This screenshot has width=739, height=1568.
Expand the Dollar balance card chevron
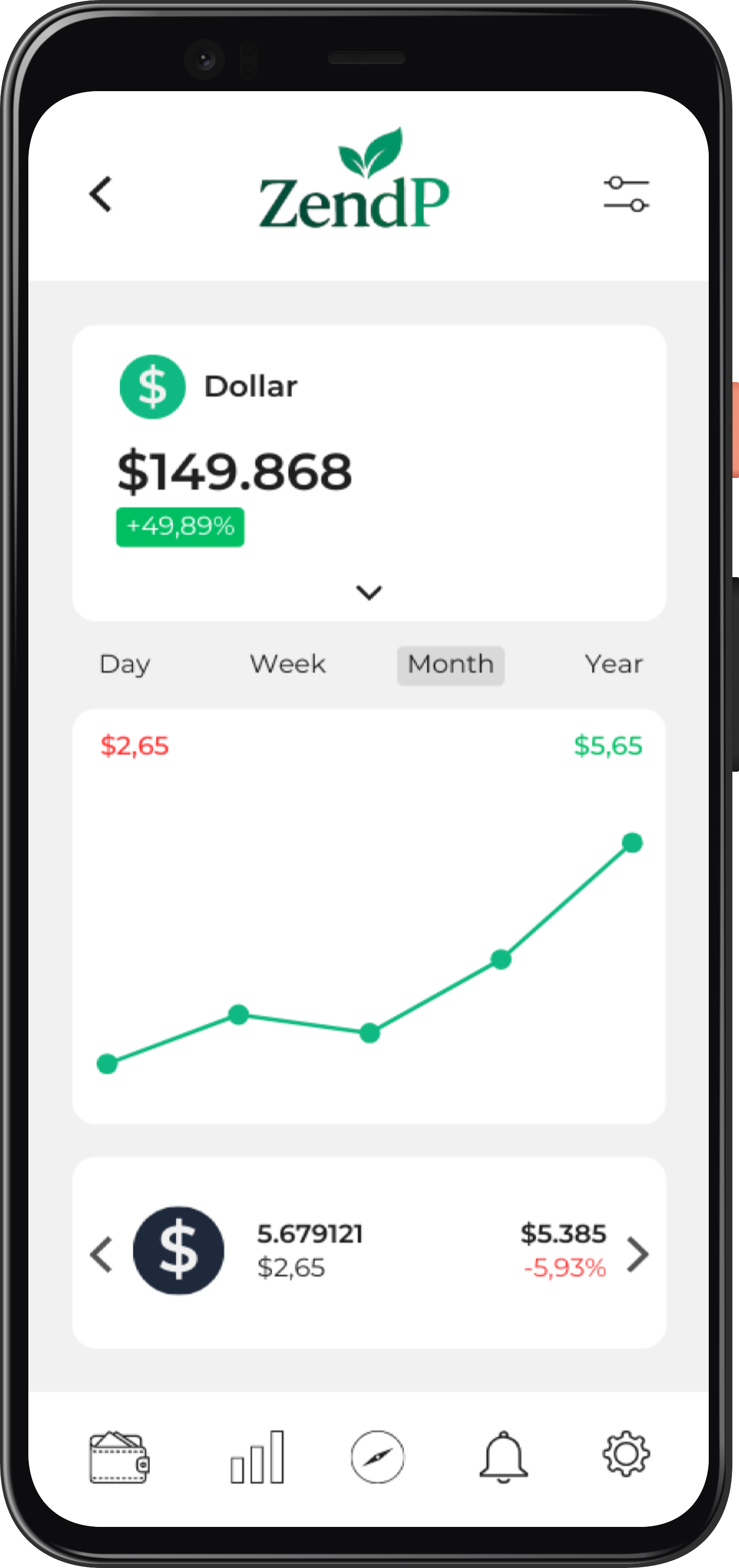point(369,592)
